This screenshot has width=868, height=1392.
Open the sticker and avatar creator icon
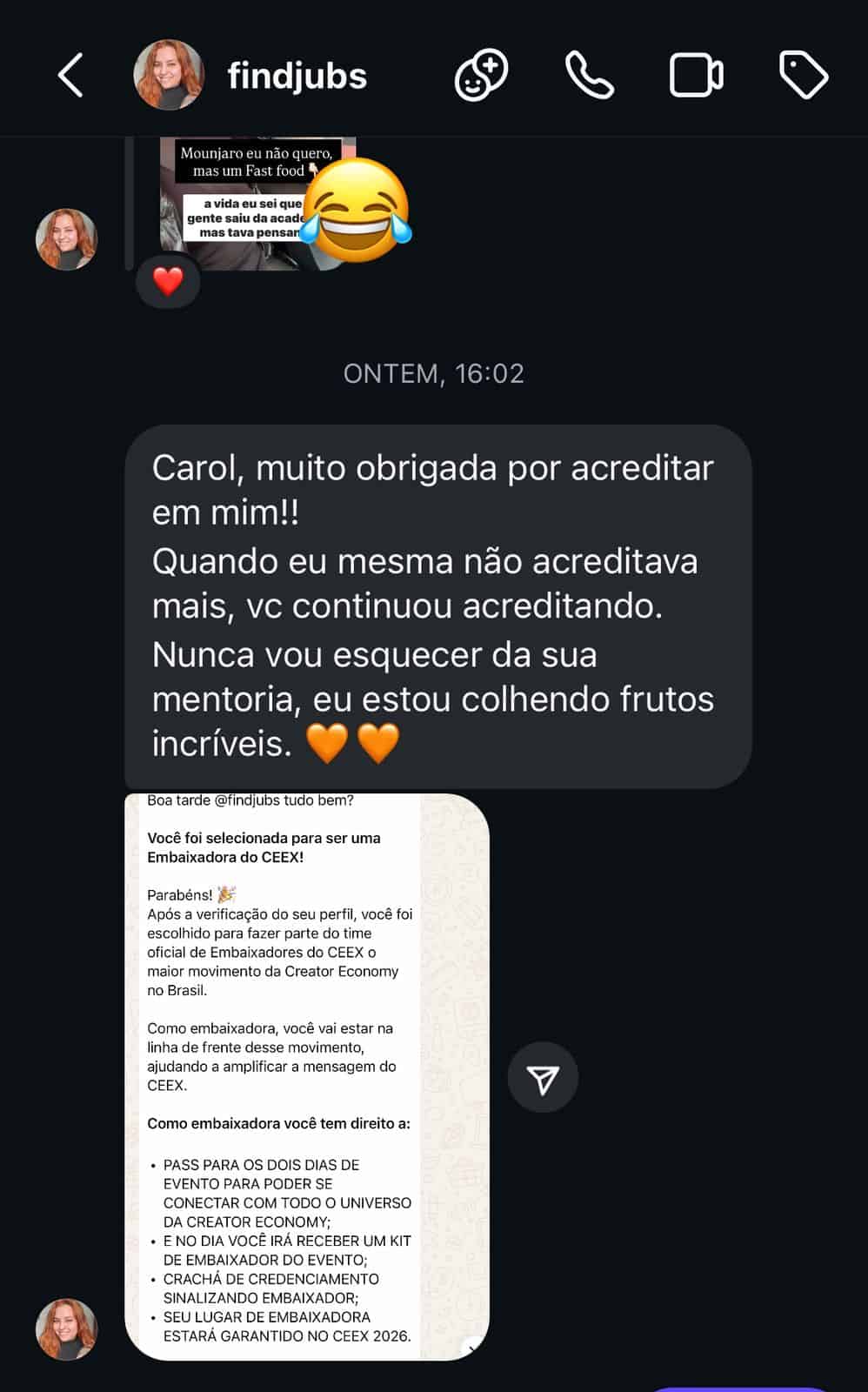(x=481, y=76)
